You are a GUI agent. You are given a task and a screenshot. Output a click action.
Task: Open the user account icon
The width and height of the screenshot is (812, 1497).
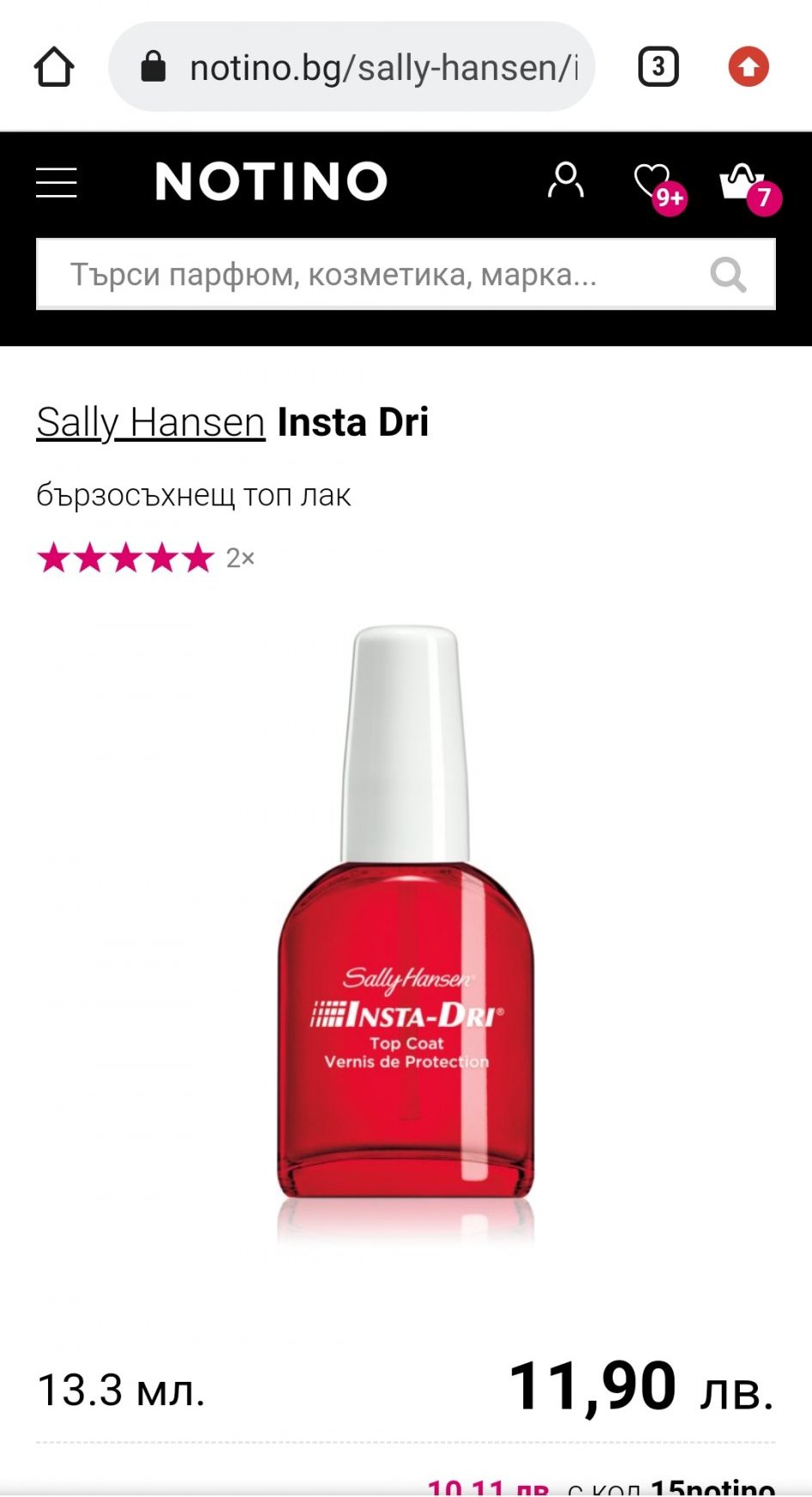[566, 180]
